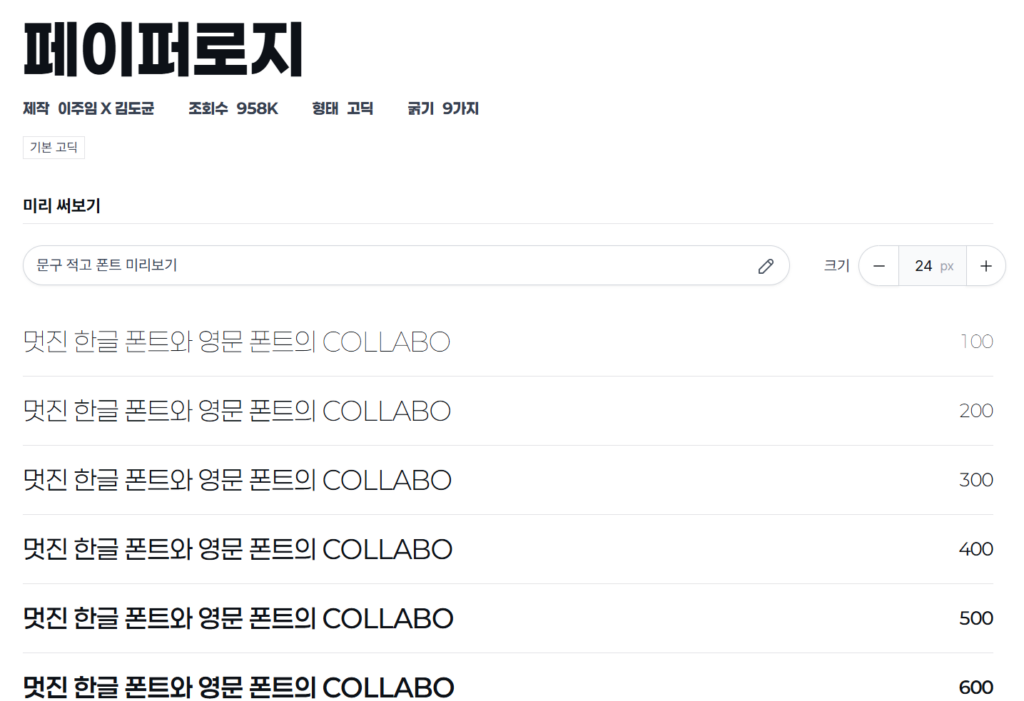Decrease the preview size with the minus button
This screenshot has height=701, width=1024.
pos(879,266)
